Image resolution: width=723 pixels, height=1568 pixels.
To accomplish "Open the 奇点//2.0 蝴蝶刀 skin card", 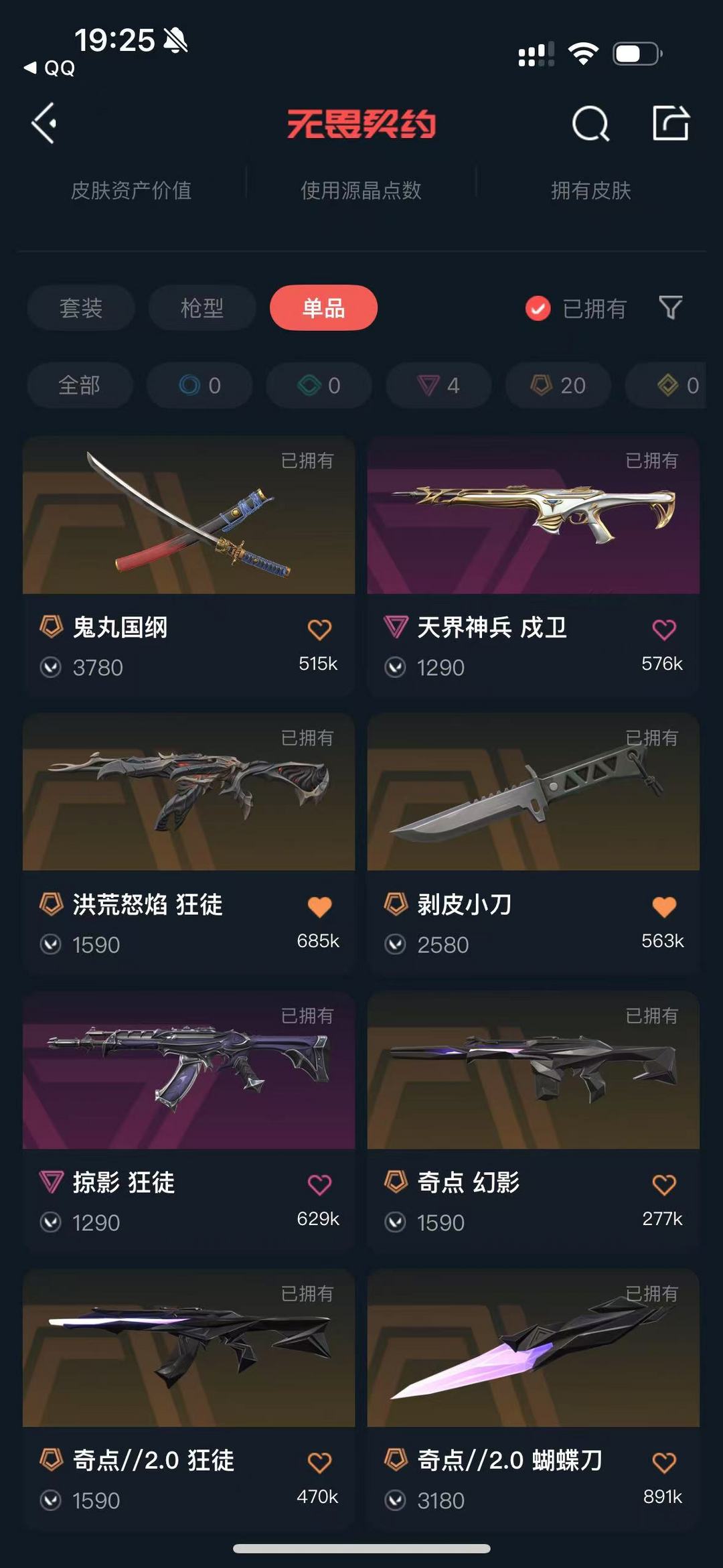I will pyautogui.click(x=534, y=1399).
